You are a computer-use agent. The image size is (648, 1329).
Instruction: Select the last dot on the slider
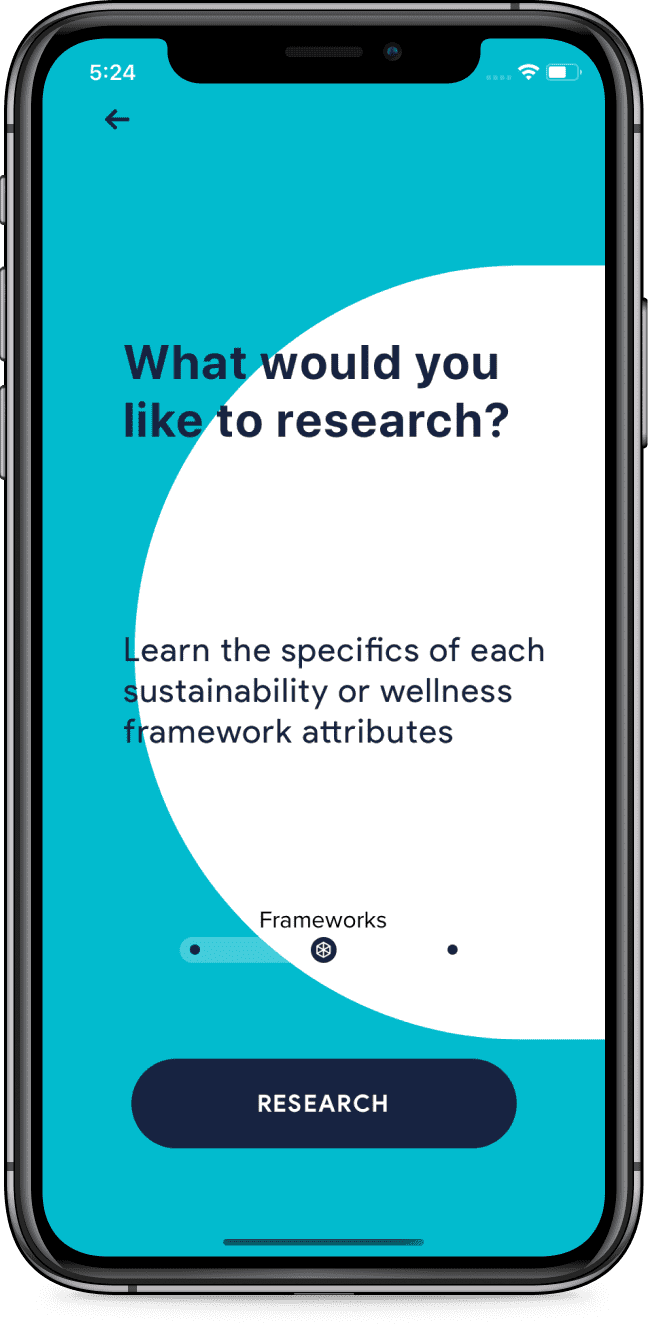tap(452, 950)
